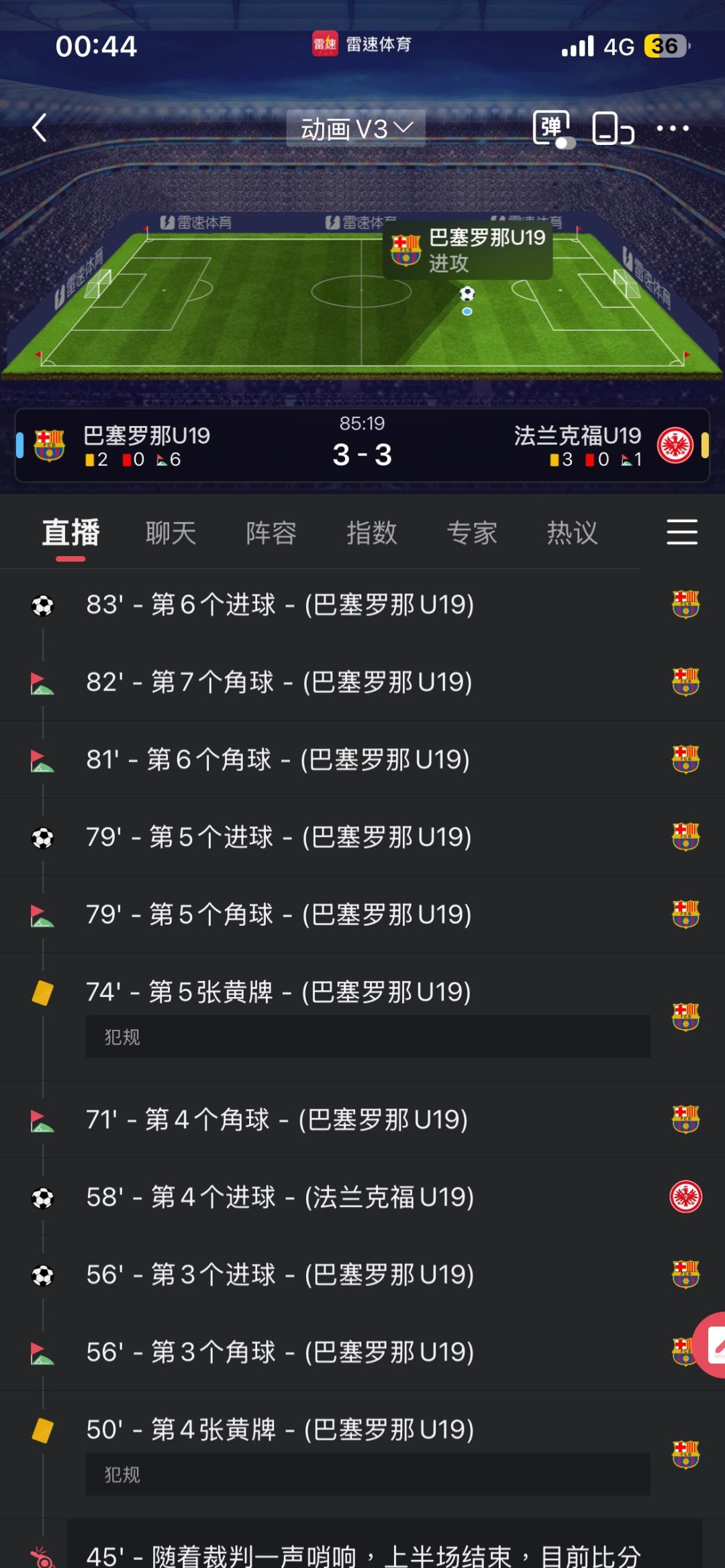The width and height of the screenshot is (725, 1568).
Task: Toggle the 弹 bullet comments switch
Action: (552, 128)
